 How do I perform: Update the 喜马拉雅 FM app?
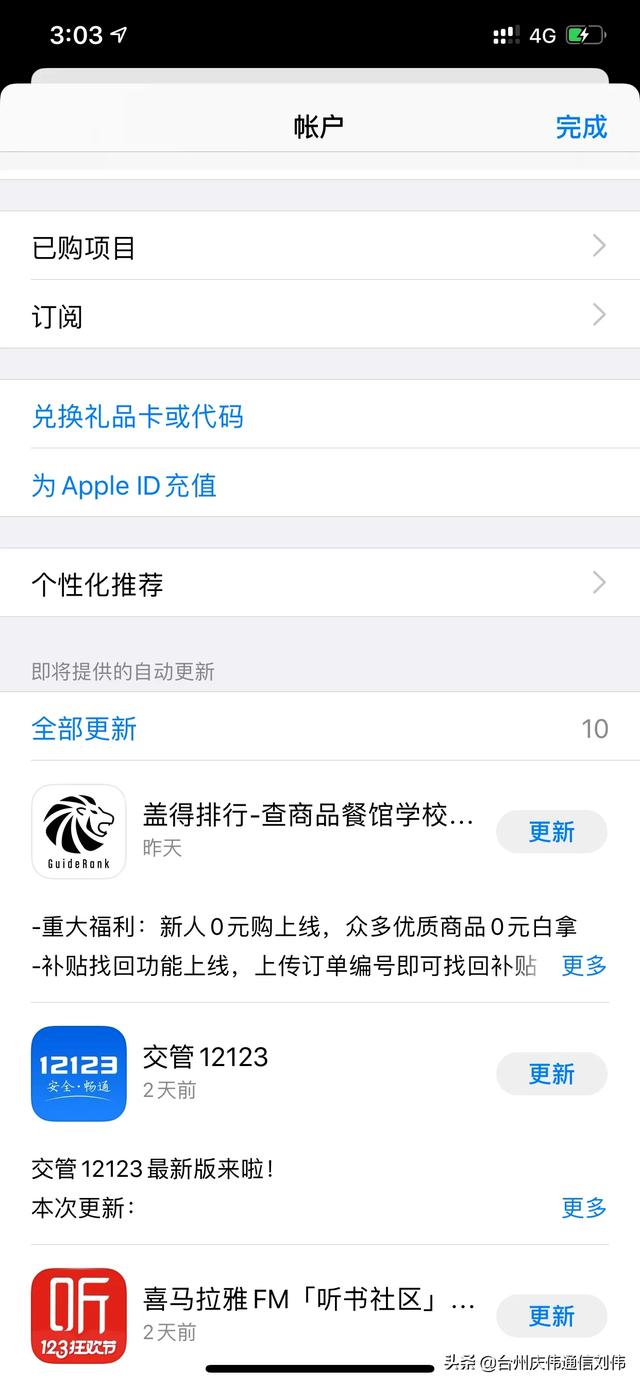tap(551, 1316)
